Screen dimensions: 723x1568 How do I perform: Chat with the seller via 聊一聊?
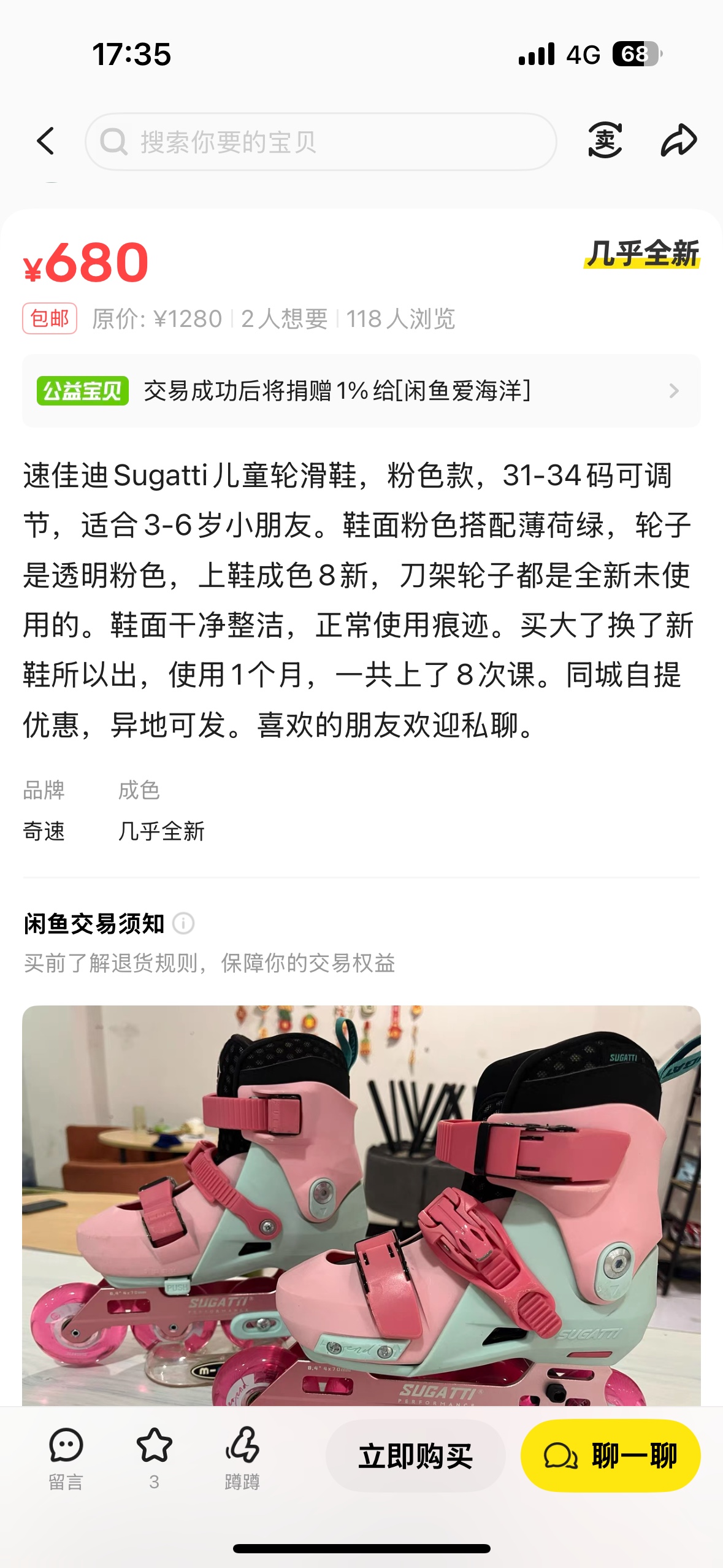tap(610, 1456)
